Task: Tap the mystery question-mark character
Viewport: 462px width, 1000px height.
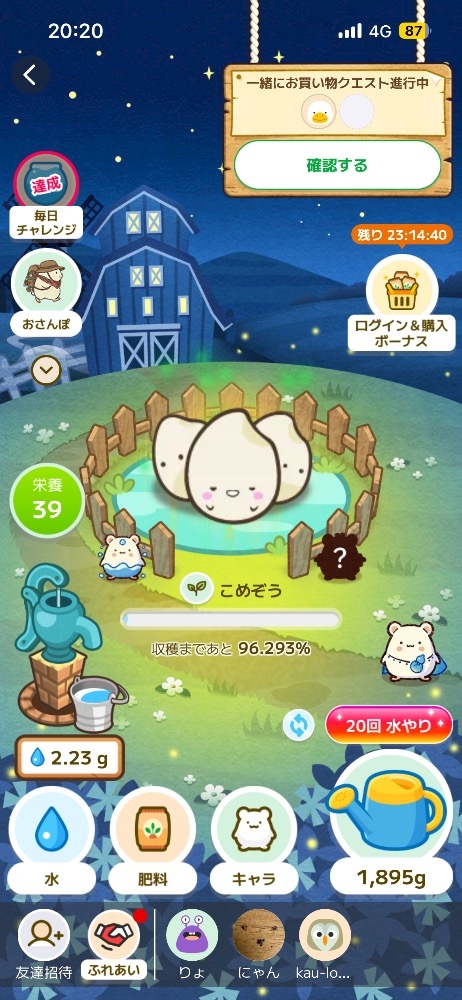Action: [x=340, y=558]
